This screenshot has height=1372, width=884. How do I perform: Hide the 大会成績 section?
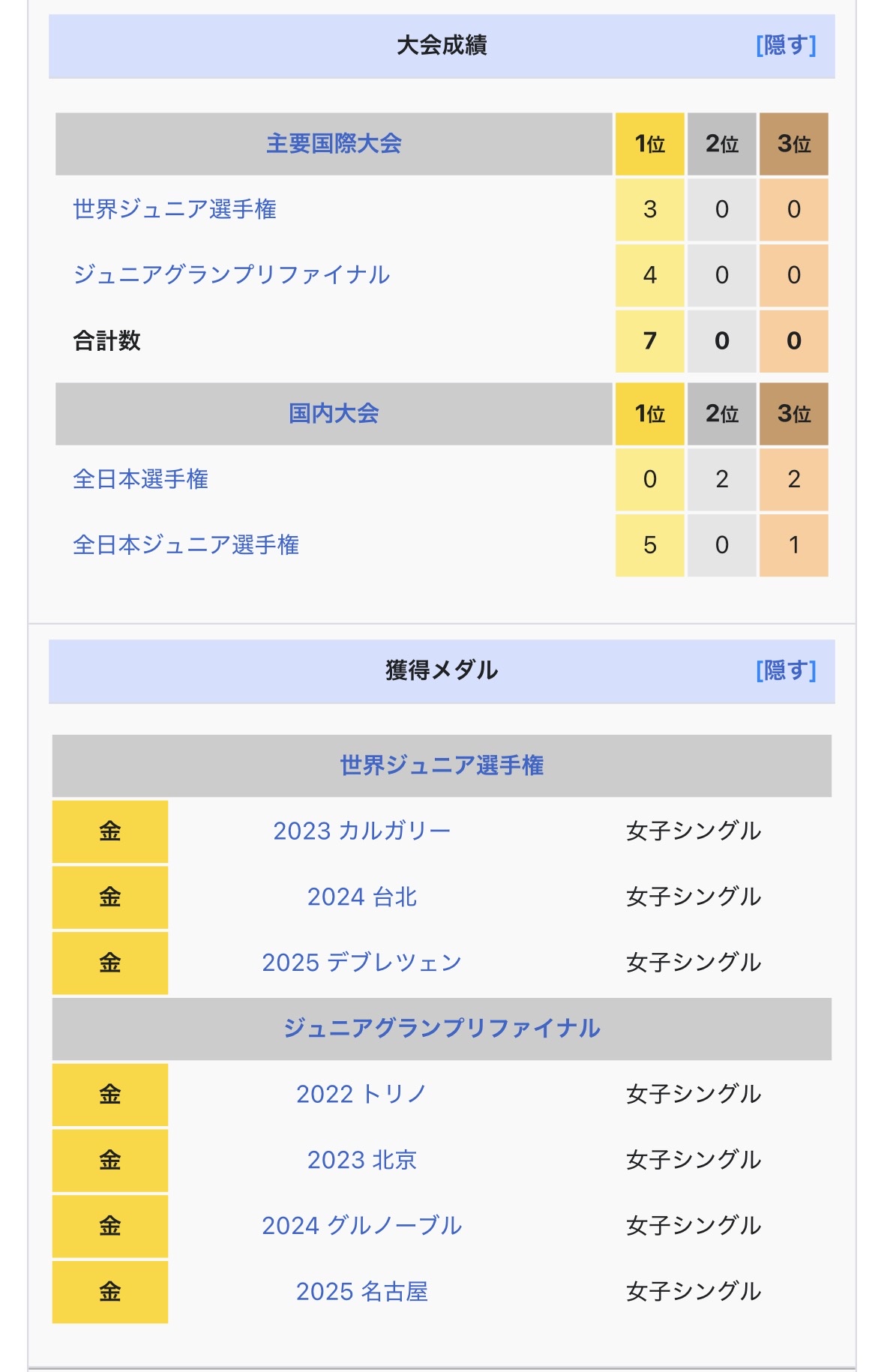pos(785,46)
